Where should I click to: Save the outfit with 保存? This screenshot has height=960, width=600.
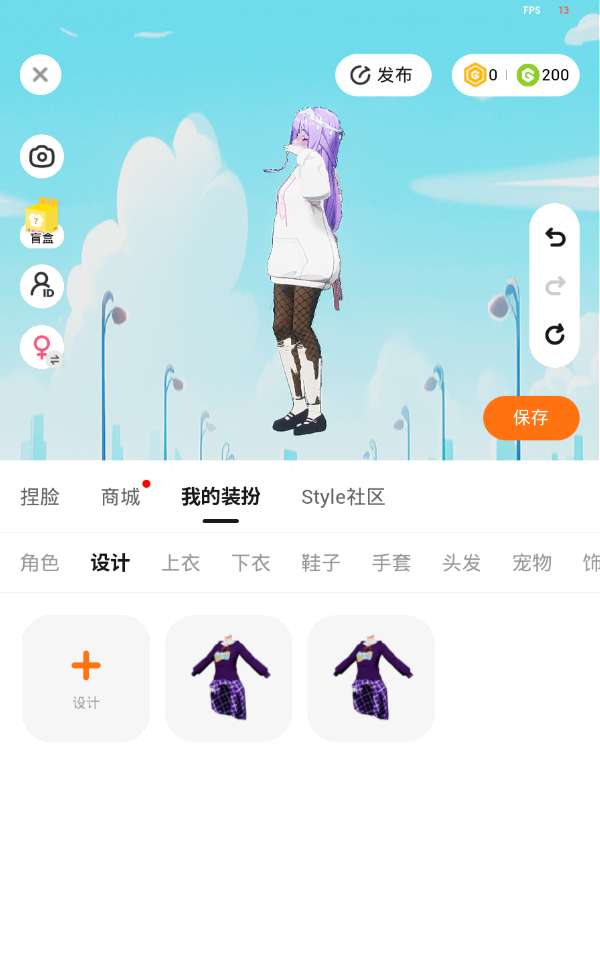(x=531, y=418)
